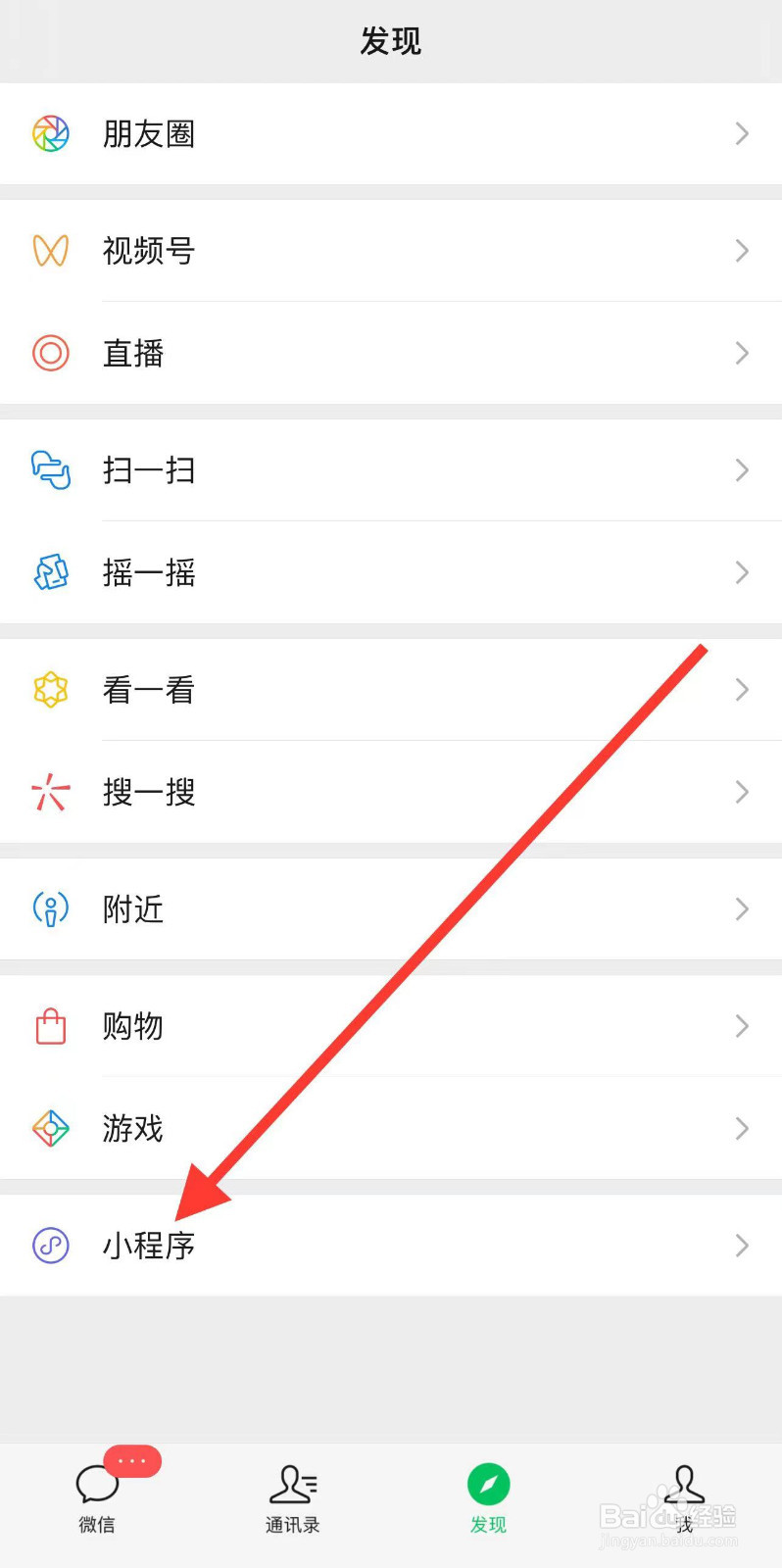The height and width of the screenshot is (1568, 782).
Task: Select the 游戏 list row
Action: pyautogui.click(x=392, y=1128)
